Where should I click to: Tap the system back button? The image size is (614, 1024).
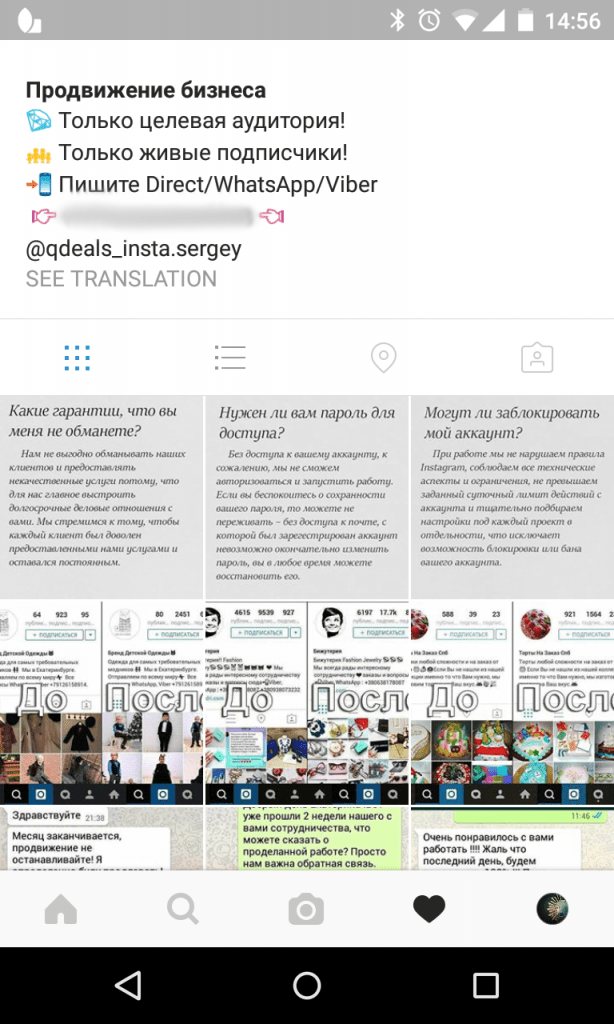(x=128, y=986)
